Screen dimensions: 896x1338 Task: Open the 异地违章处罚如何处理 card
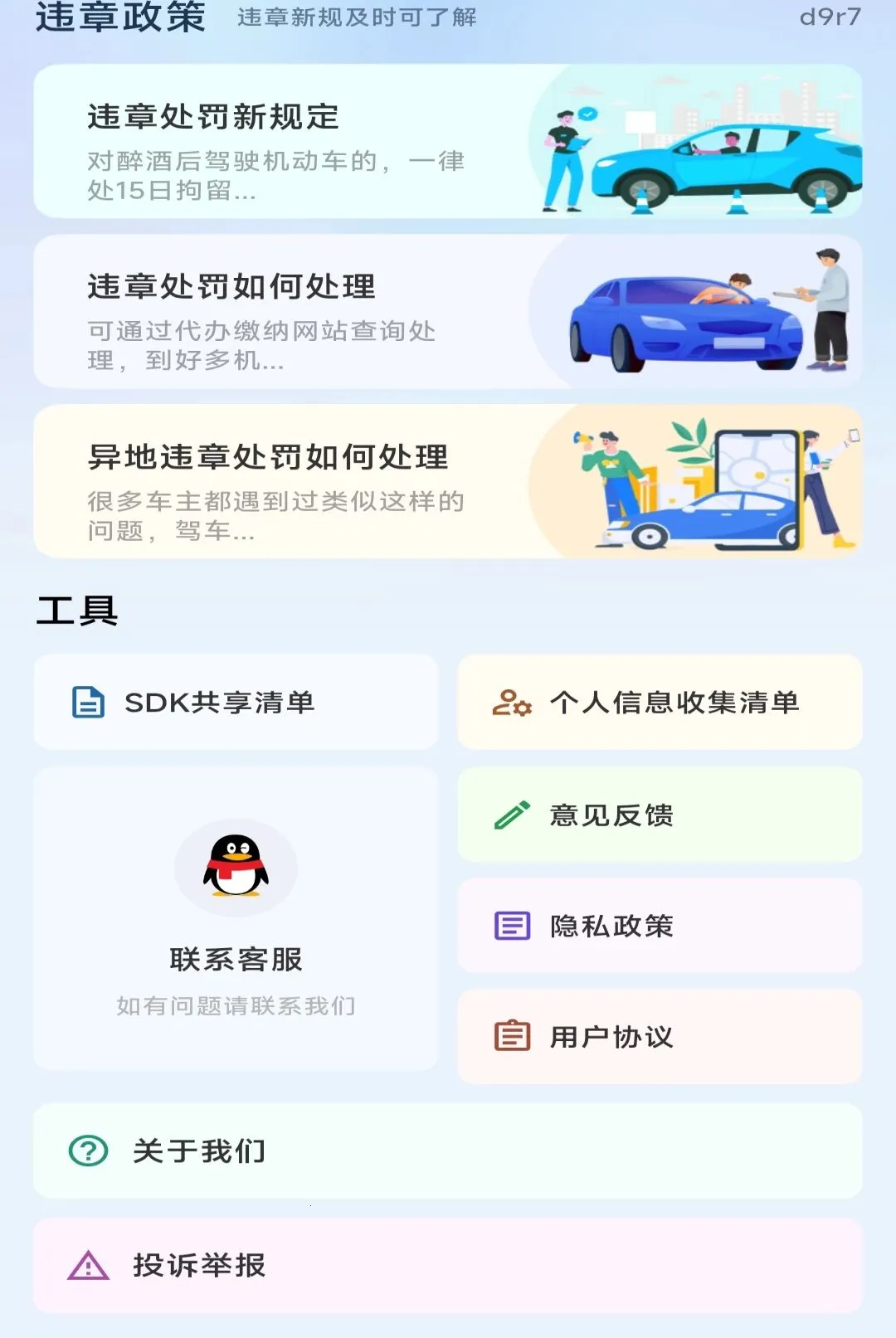[448, 482]
